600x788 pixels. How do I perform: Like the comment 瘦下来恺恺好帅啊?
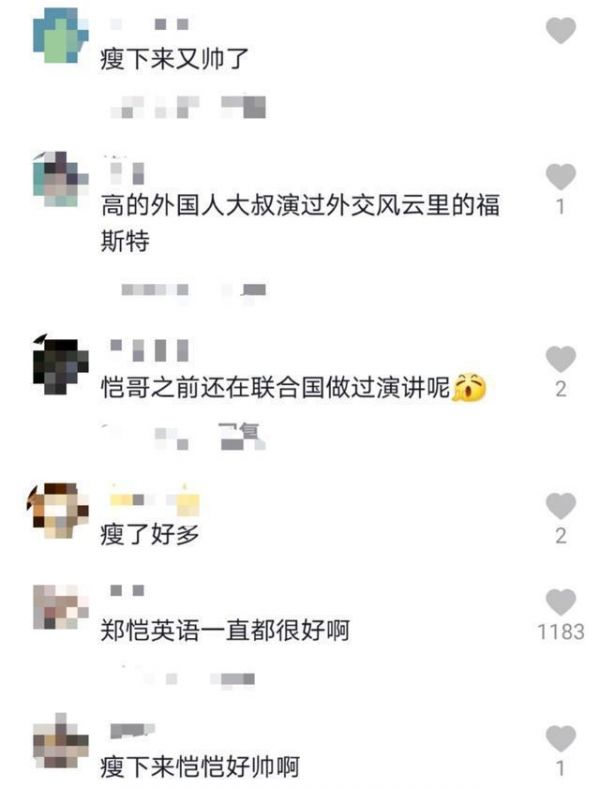pos(561,739)
